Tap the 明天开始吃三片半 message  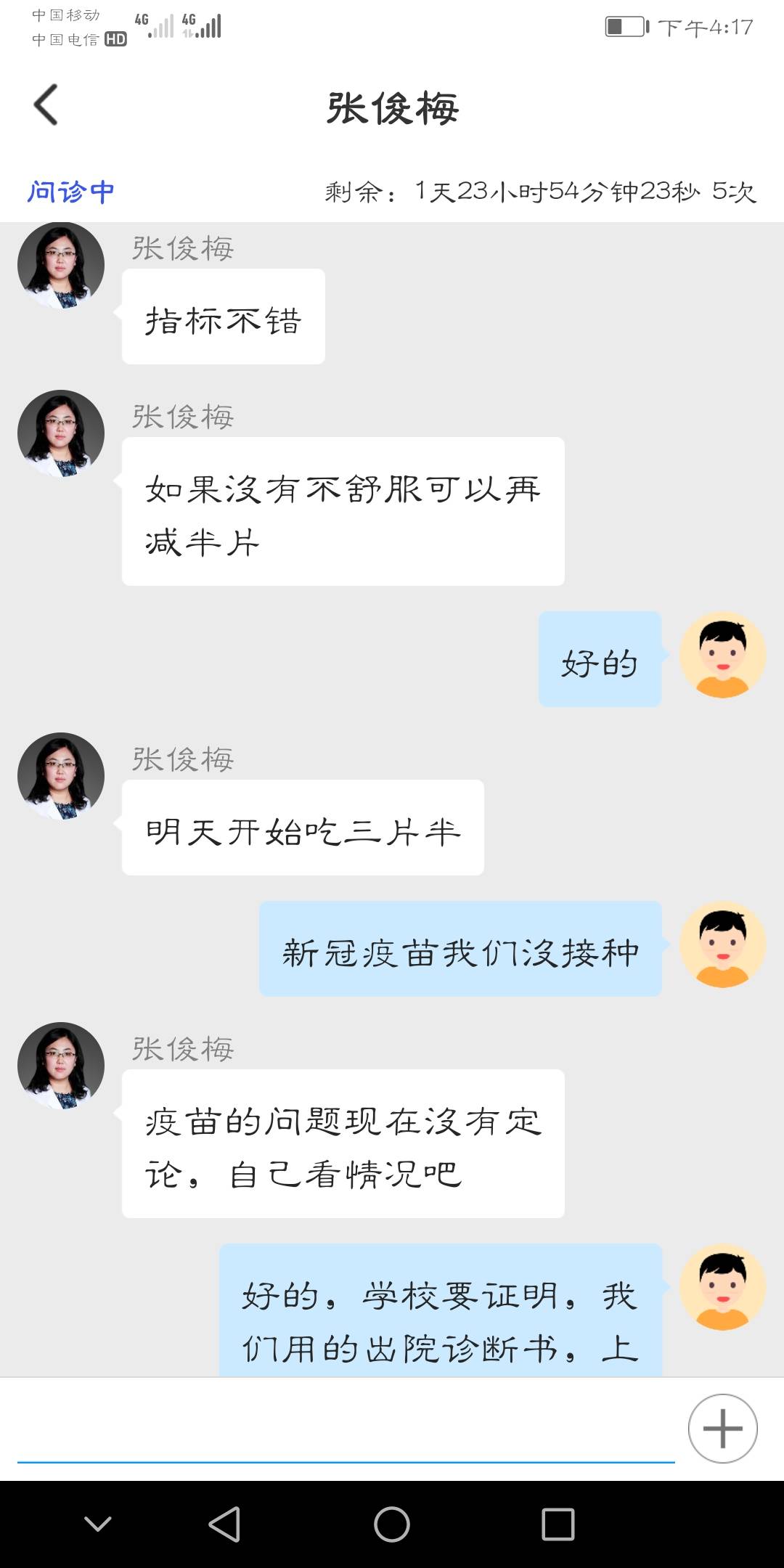(303, 826)
